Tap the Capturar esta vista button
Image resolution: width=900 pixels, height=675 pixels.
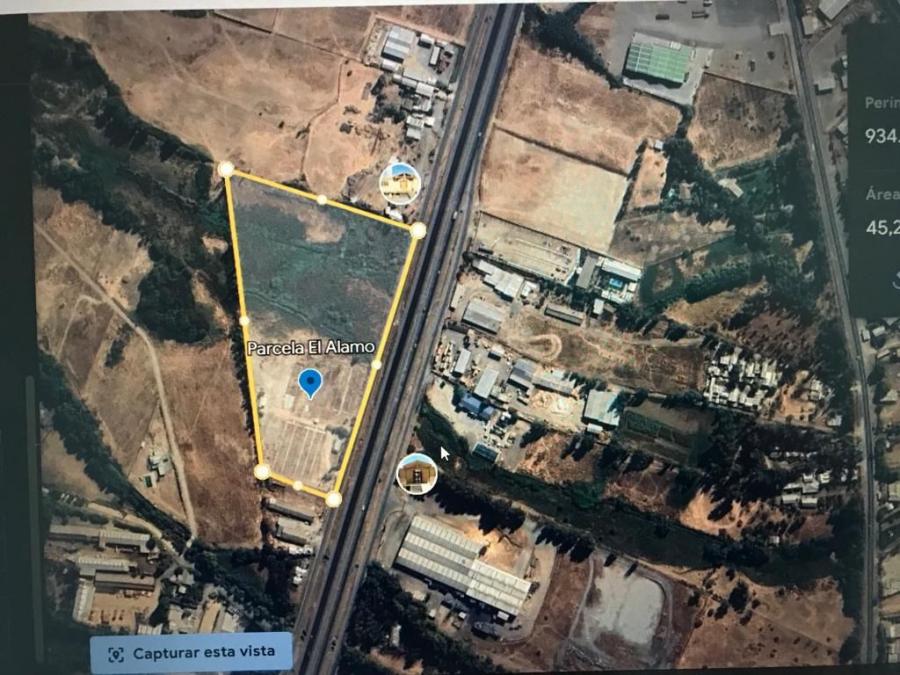(191, 652)
